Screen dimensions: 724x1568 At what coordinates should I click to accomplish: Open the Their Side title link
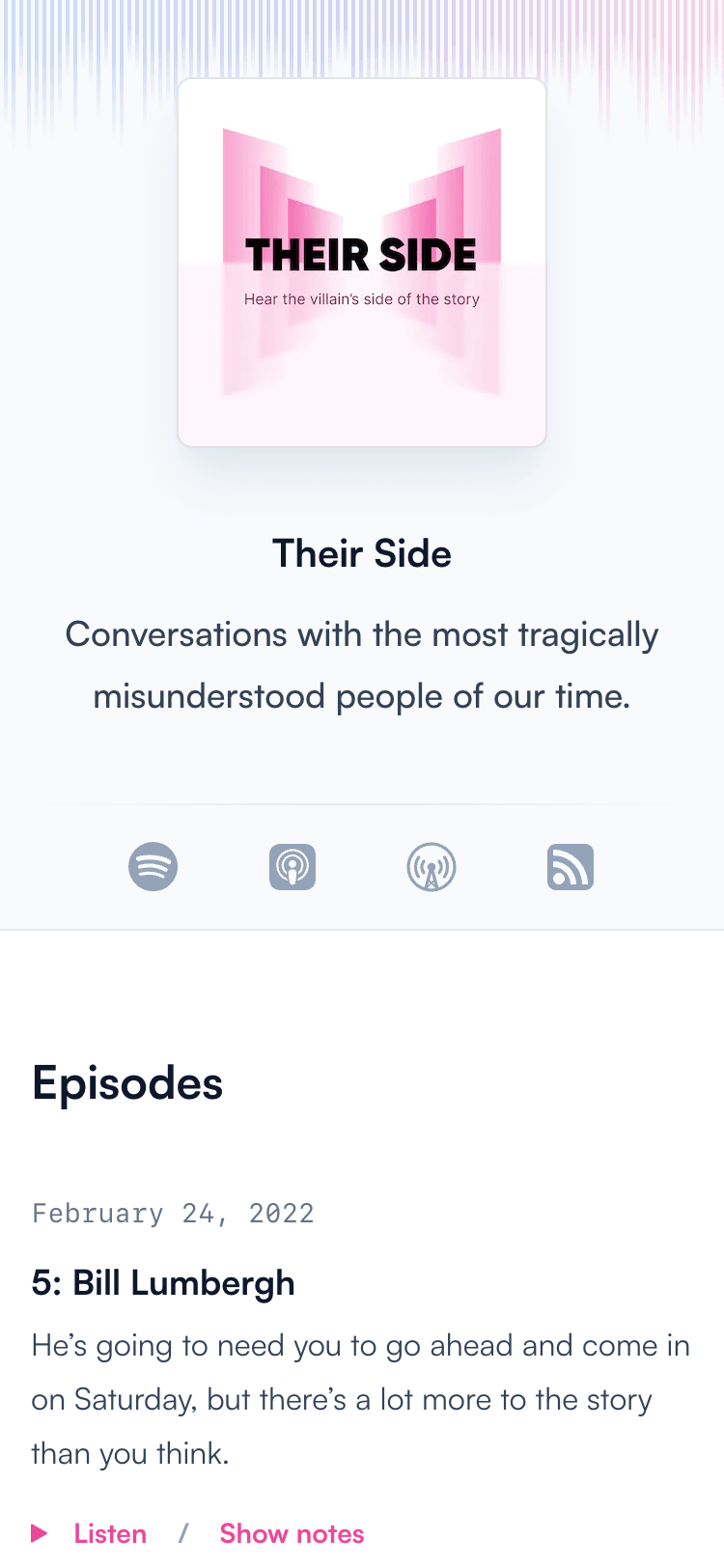pos(362,553)
